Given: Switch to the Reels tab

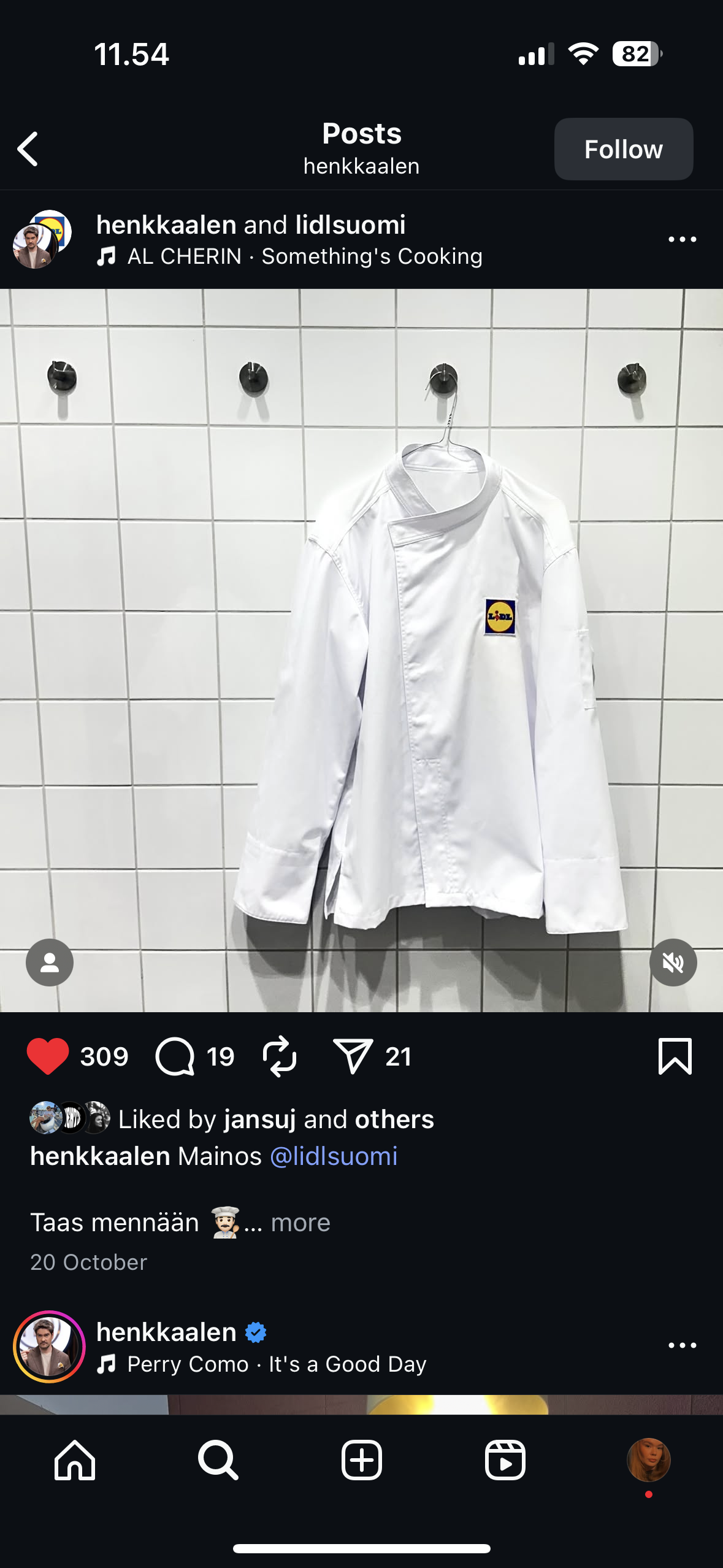Looking at the screenshot, I should click(505, 1460).
